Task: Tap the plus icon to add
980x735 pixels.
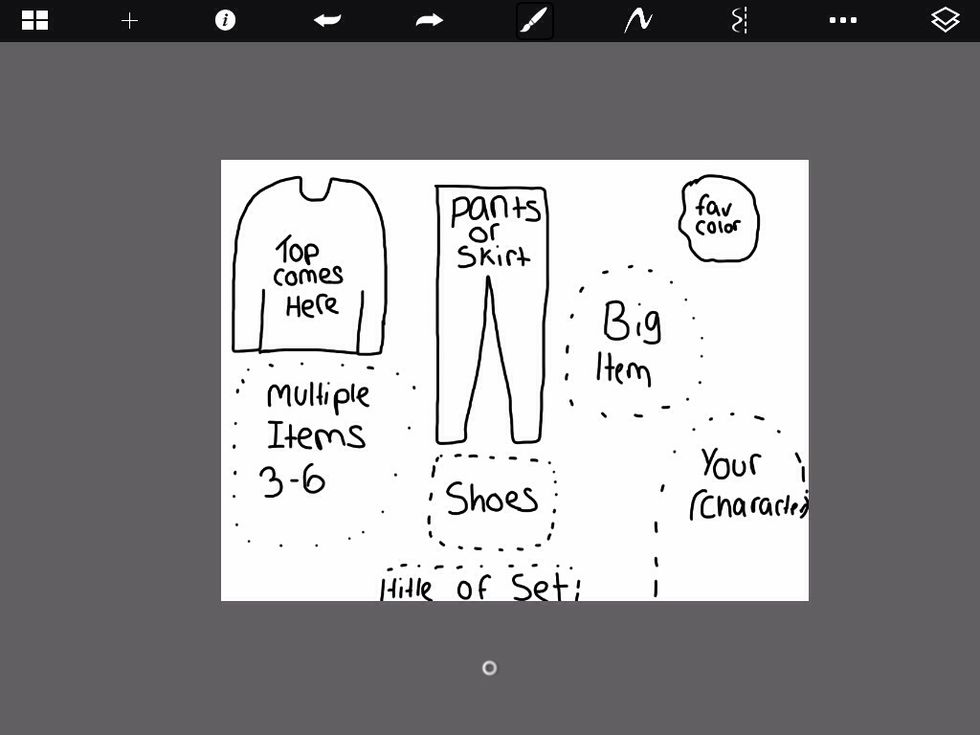Action: [x=129, y=20]
